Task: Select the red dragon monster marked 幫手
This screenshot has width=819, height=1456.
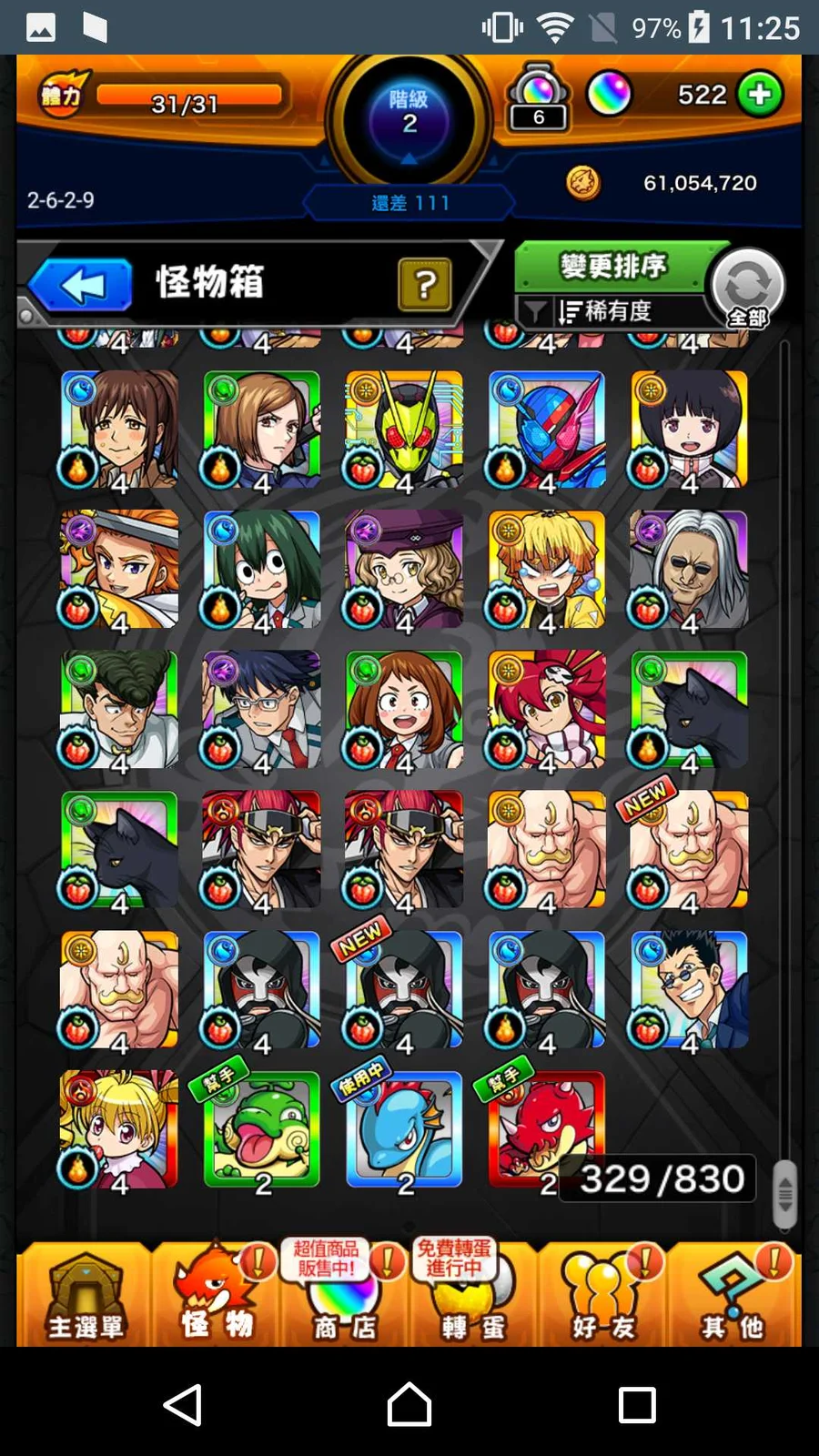Action: 544,1130
